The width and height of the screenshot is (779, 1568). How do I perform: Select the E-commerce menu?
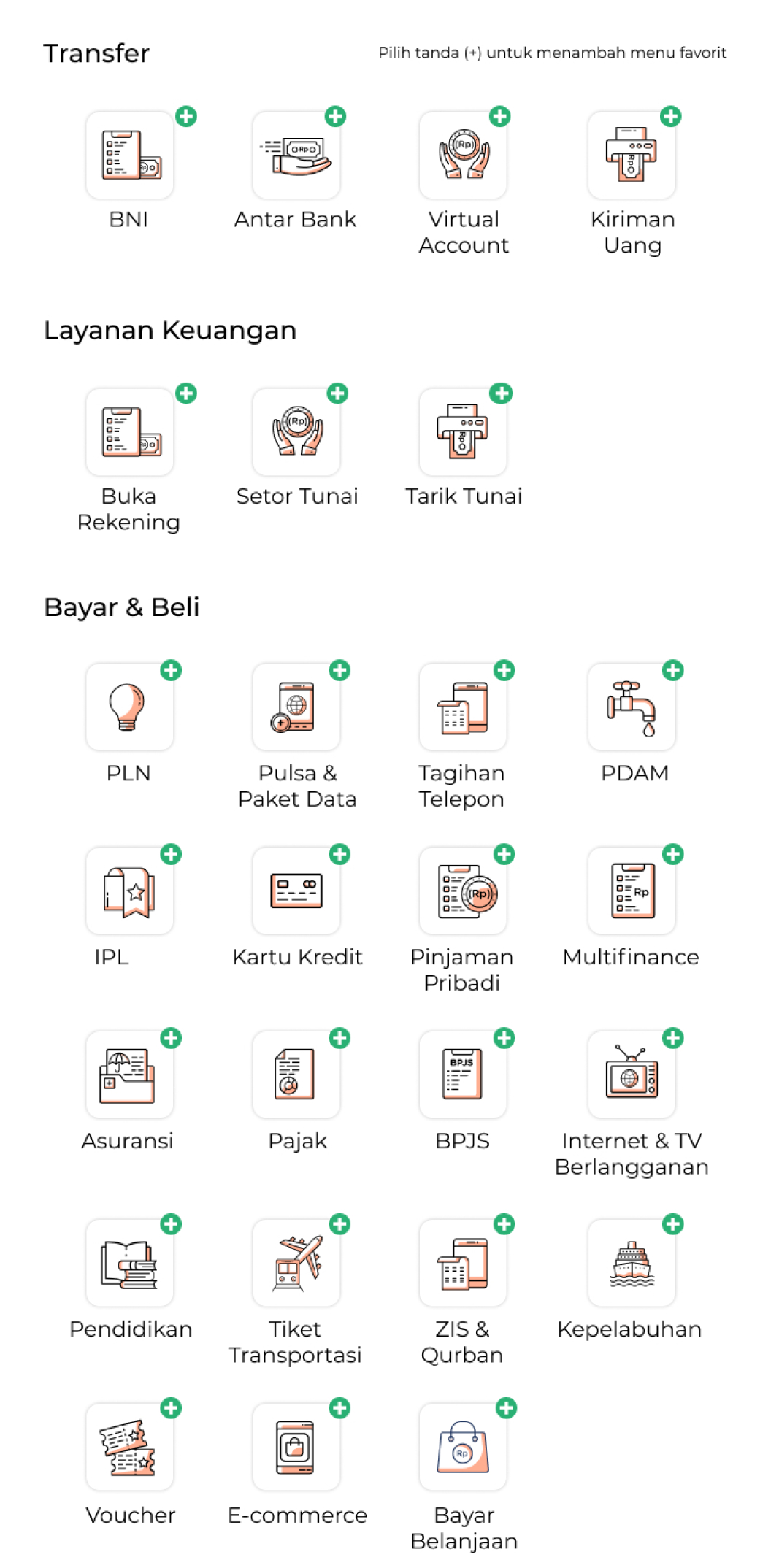[296, 1447]
